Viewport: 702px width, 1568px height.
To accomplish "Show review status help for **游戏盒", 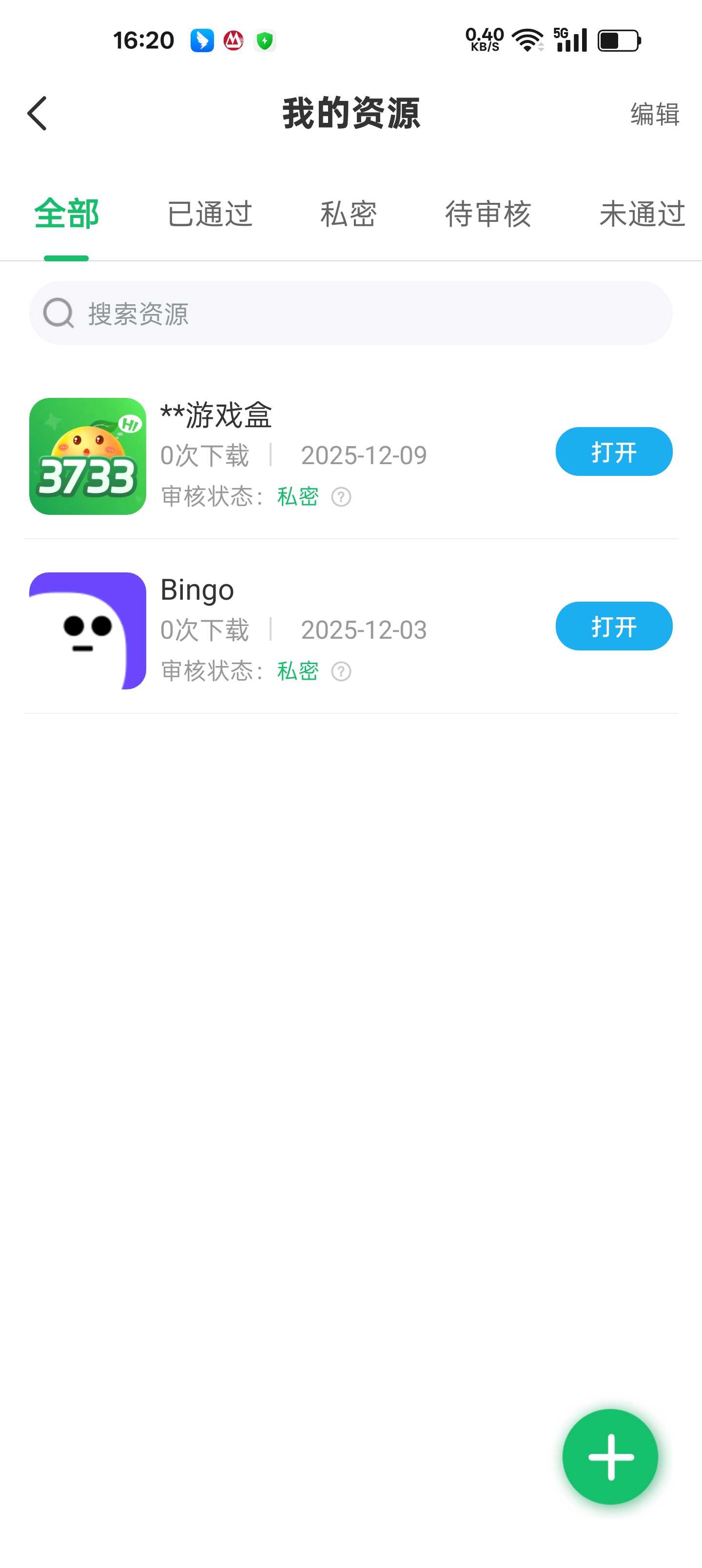I will (x=341, y=497).
